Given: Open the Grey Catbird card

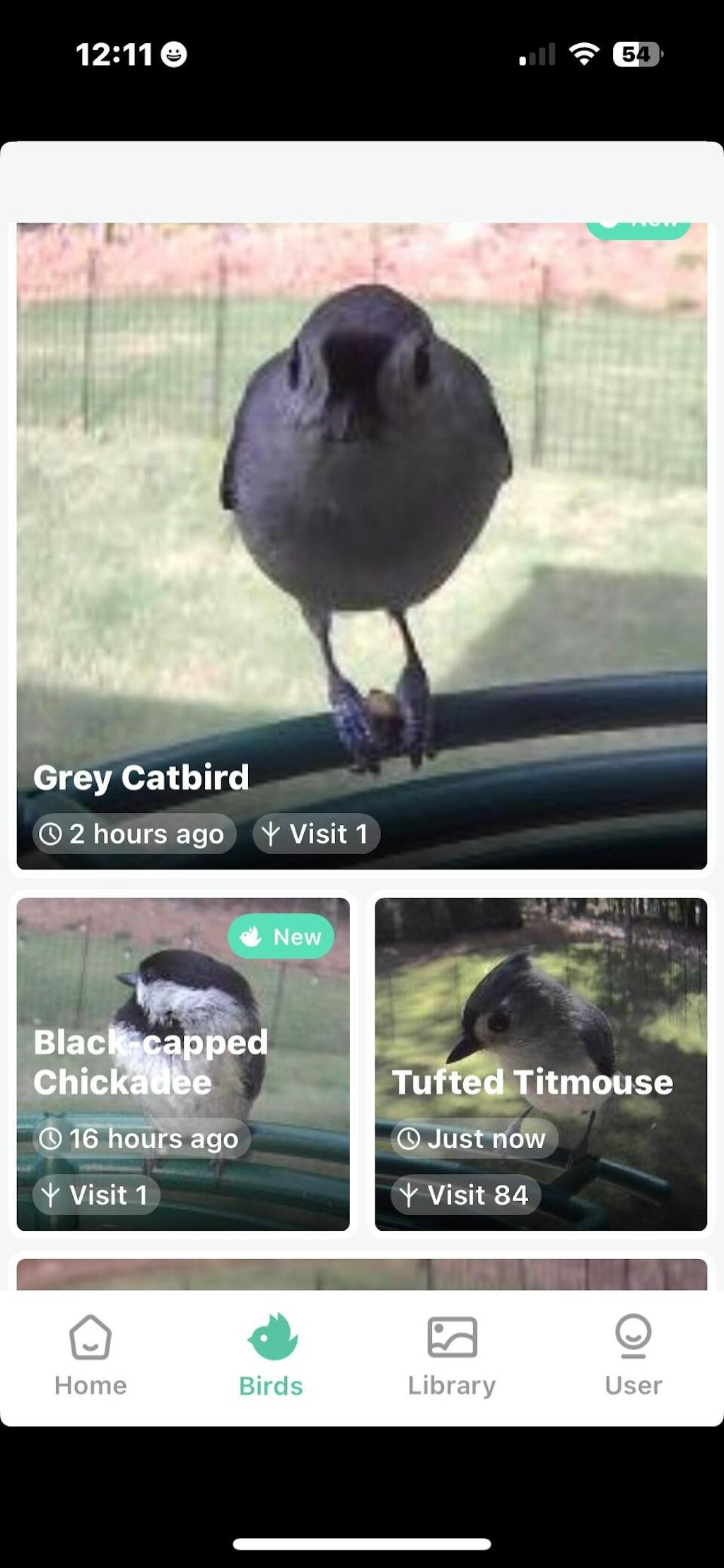Looking at the screenshot, I should click(362, 544).
